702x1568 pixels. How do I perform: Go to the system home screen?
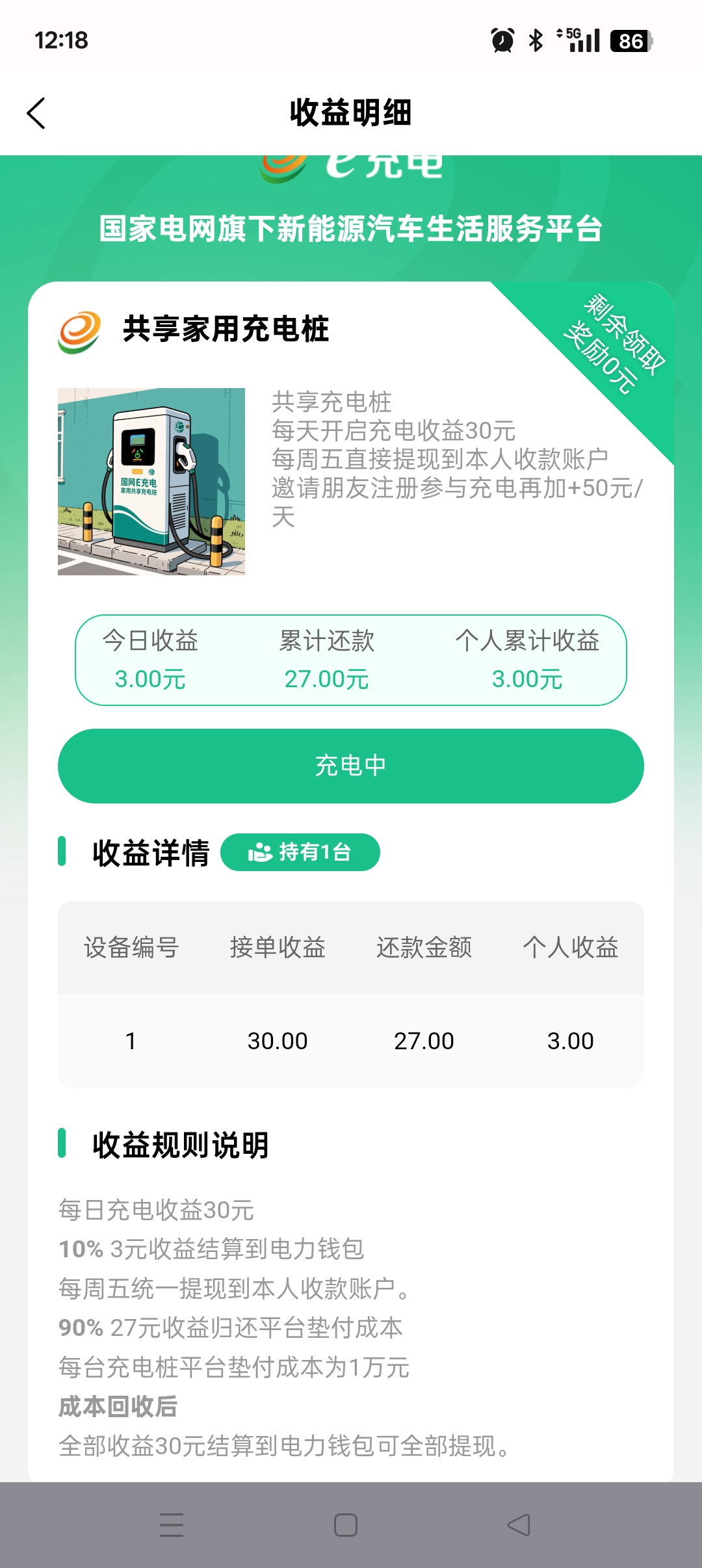pyautogui.click(x=346, y=1525)
